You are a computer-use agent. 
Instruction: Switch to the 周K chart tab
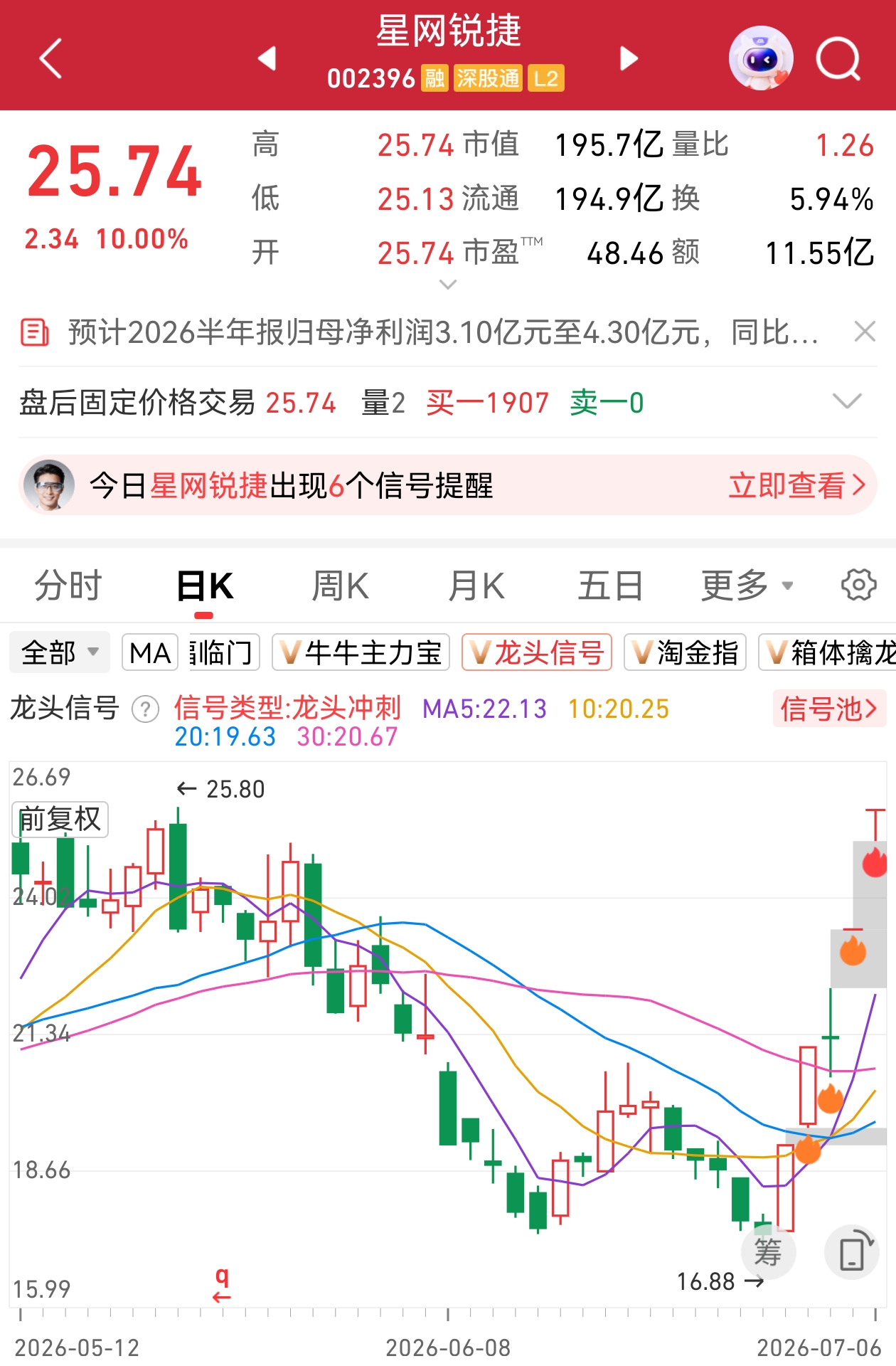[x=341, y=586]
